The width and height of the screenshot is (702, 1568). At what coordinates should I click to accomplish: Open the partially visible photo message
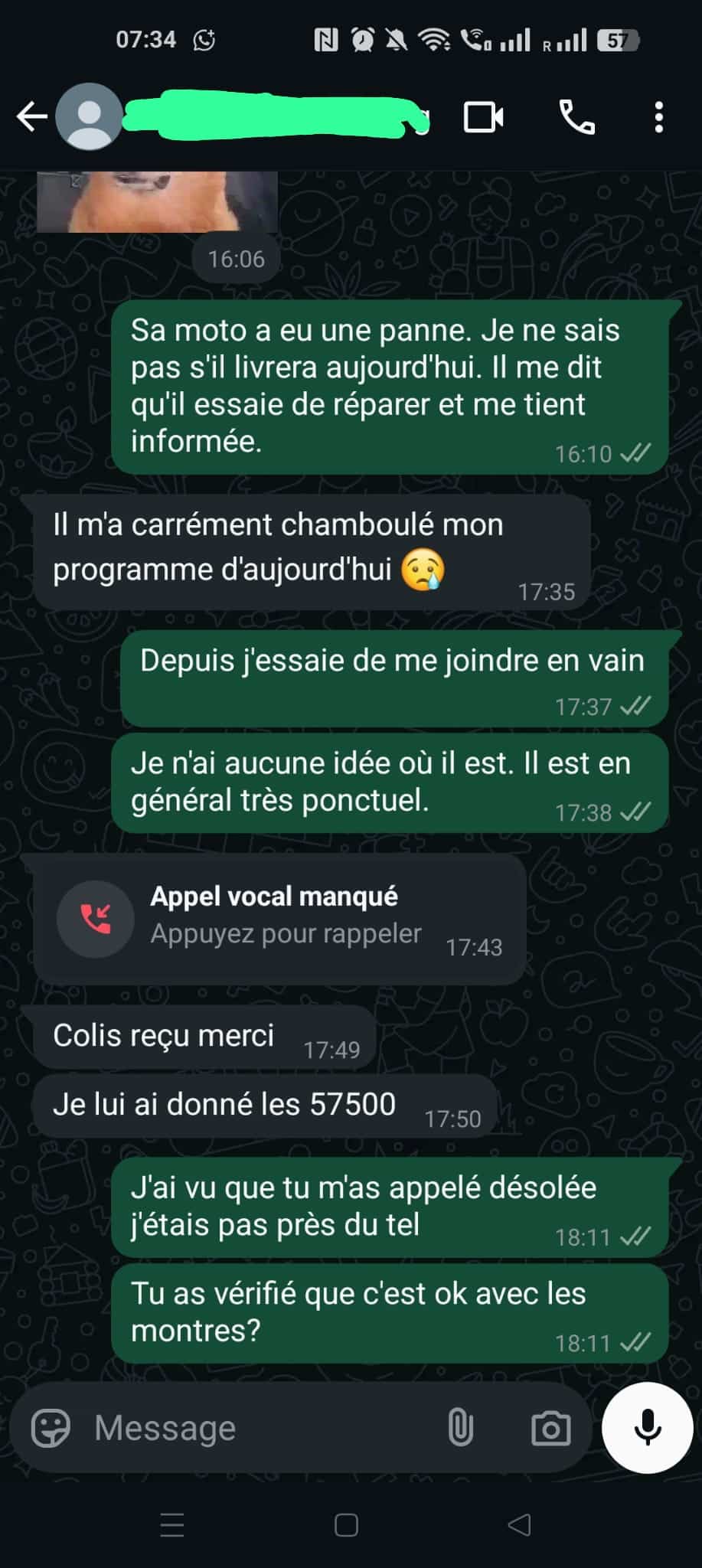click(157, 201)
